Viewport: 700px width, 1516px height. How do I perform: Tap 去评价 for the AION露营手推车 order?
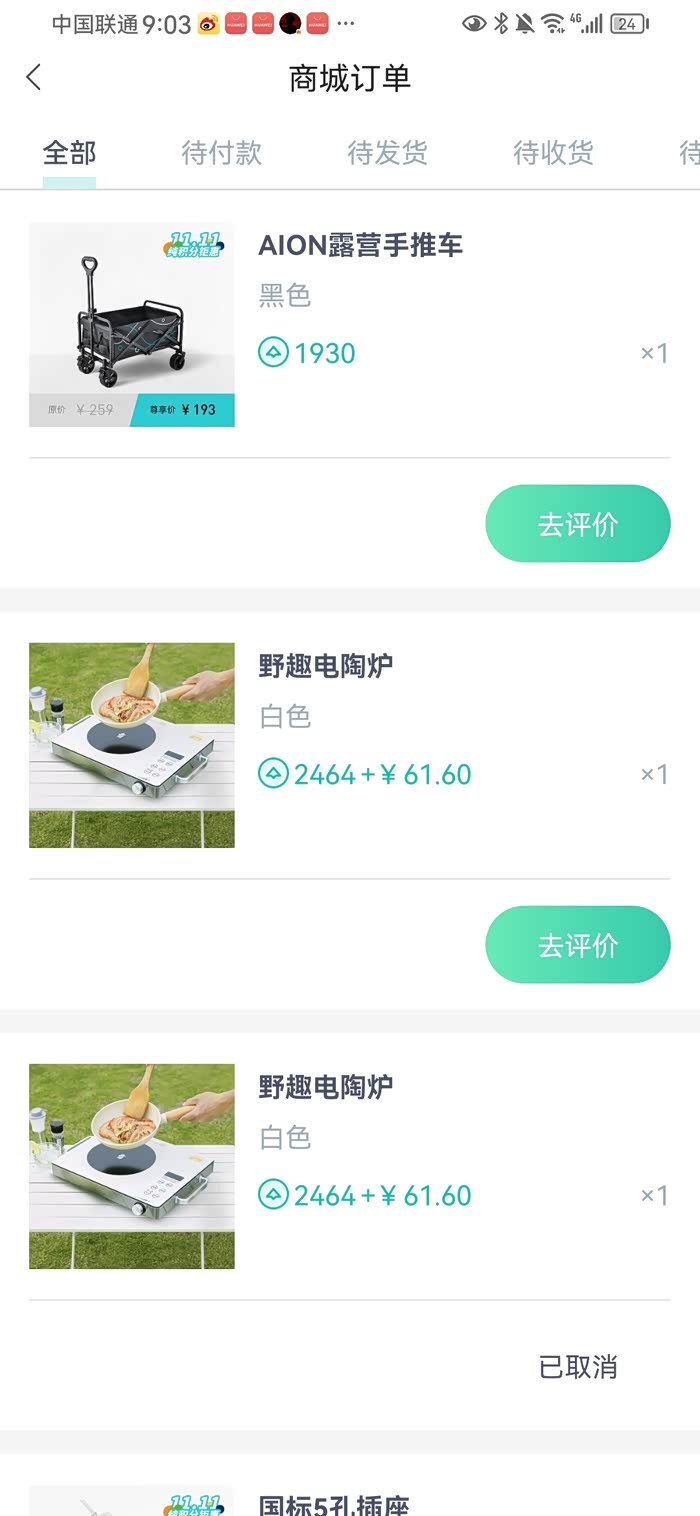coord(577,524)
